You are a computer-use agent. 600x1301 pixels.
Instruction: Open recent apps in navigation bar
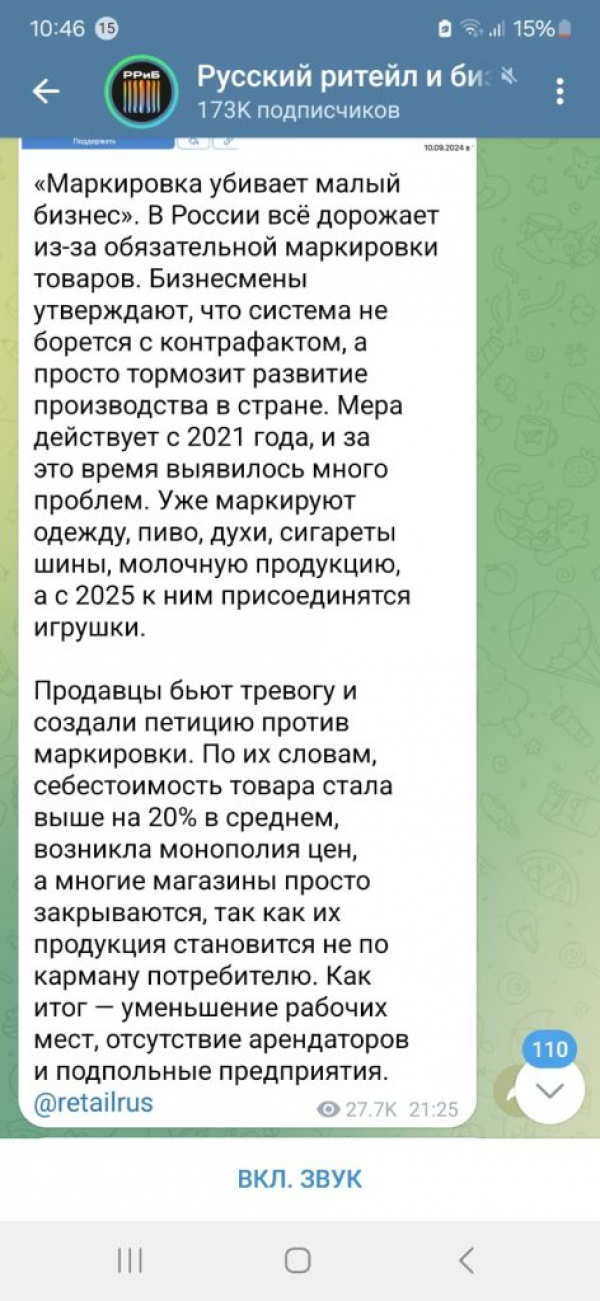pyautogui.click(x=130, y=1260)
